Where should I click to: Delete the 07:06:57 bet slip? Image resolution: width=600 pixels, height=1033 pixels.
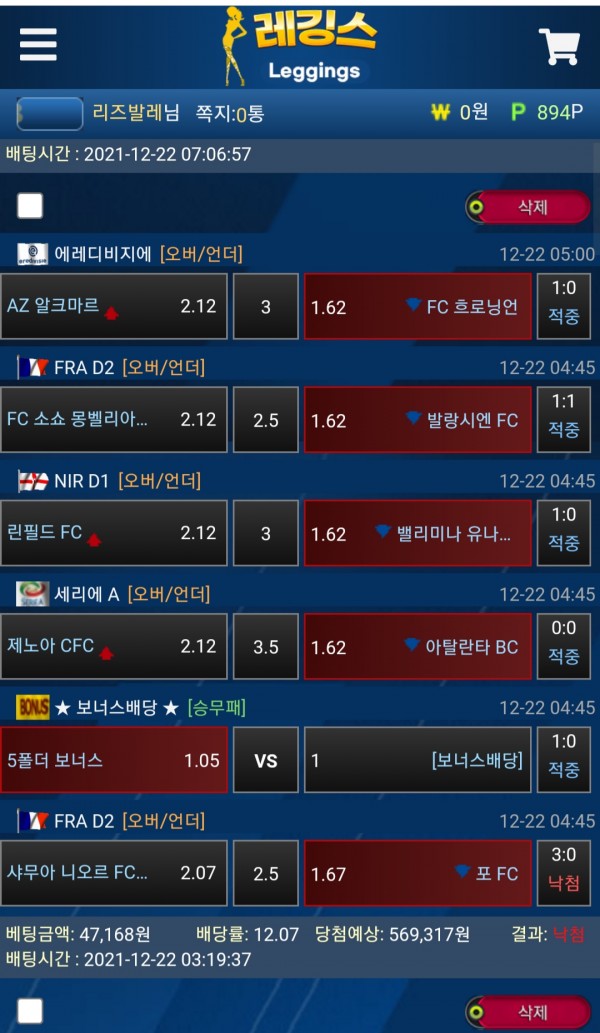point(529,207)
